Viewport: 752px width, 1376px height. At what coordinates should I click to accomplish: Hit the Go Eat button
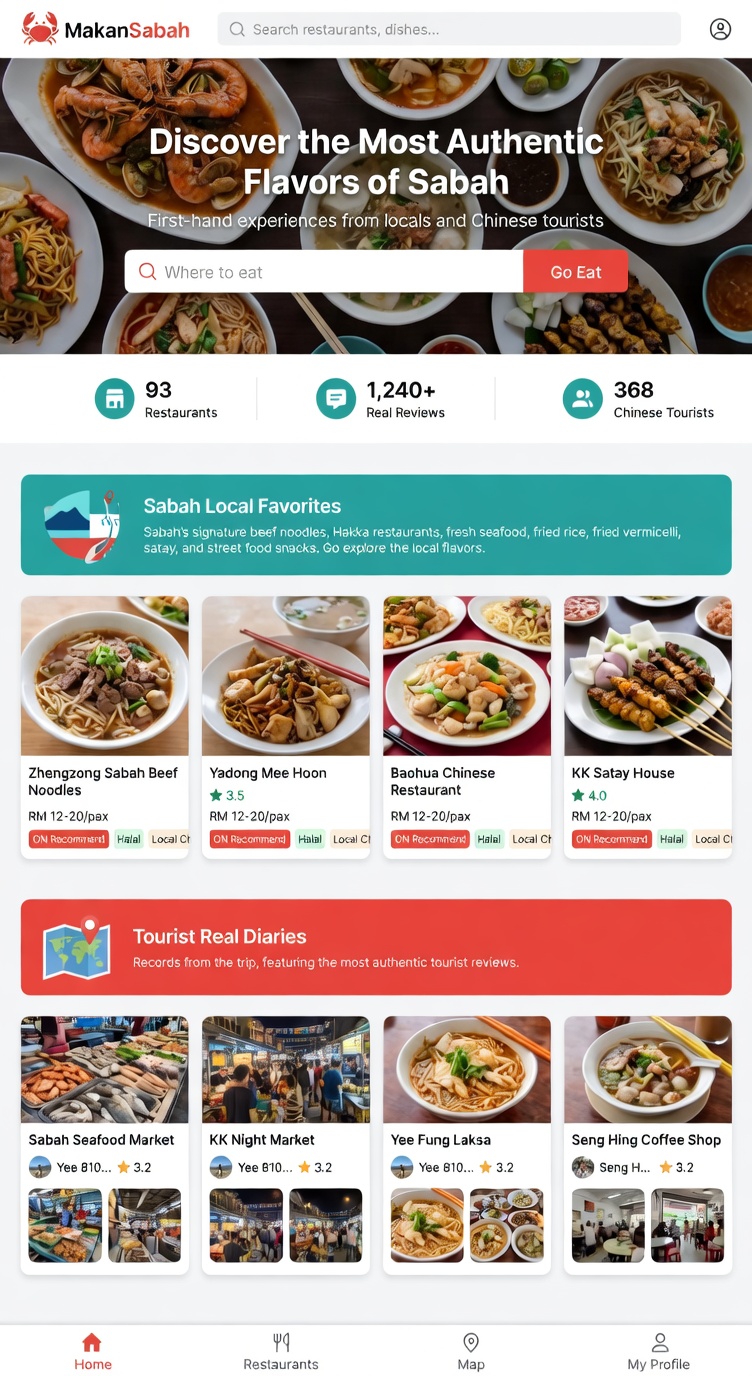(x=575, y=272)
